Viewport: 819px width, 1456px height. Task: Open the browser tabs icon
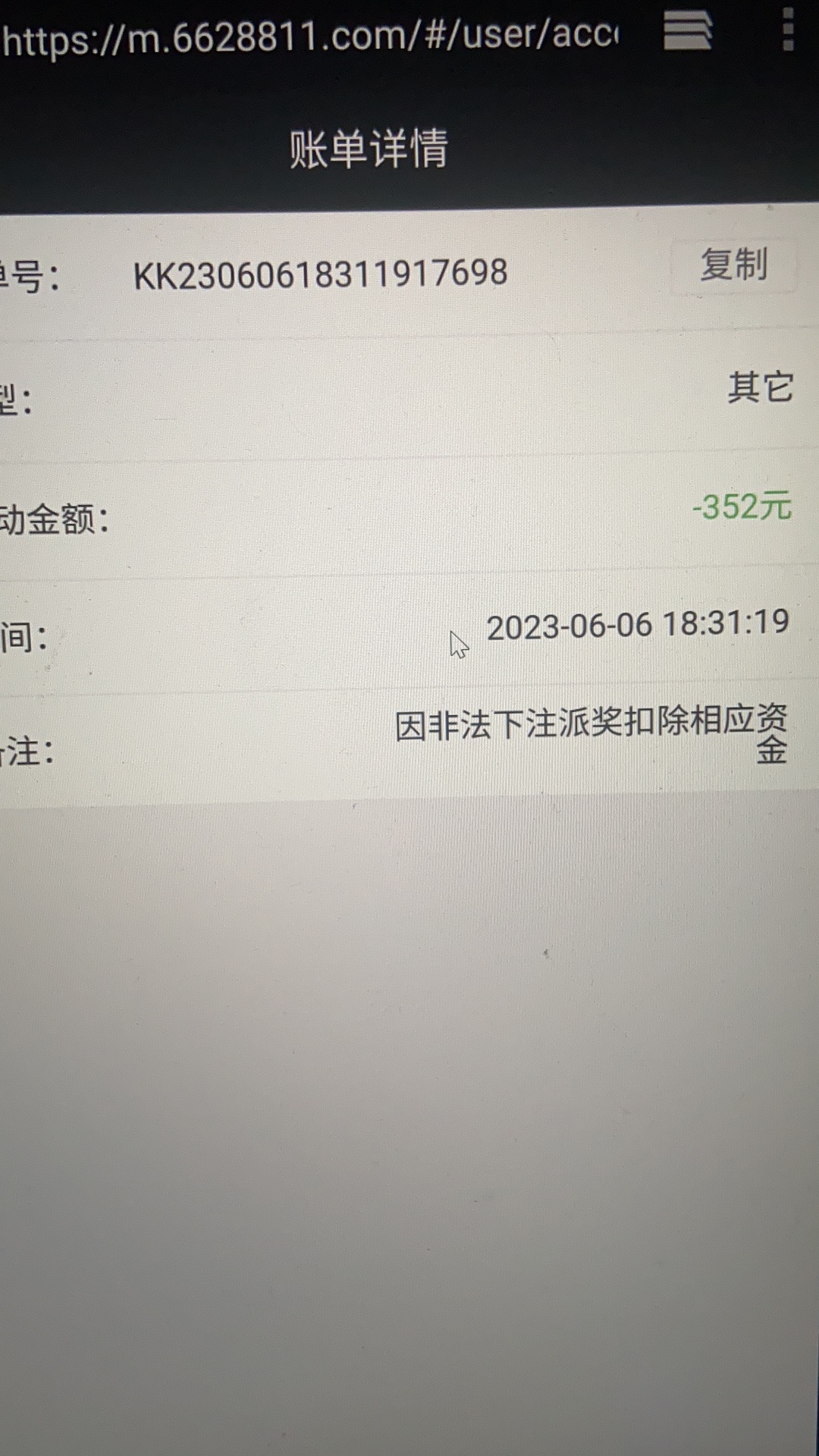tap(687, 32)
